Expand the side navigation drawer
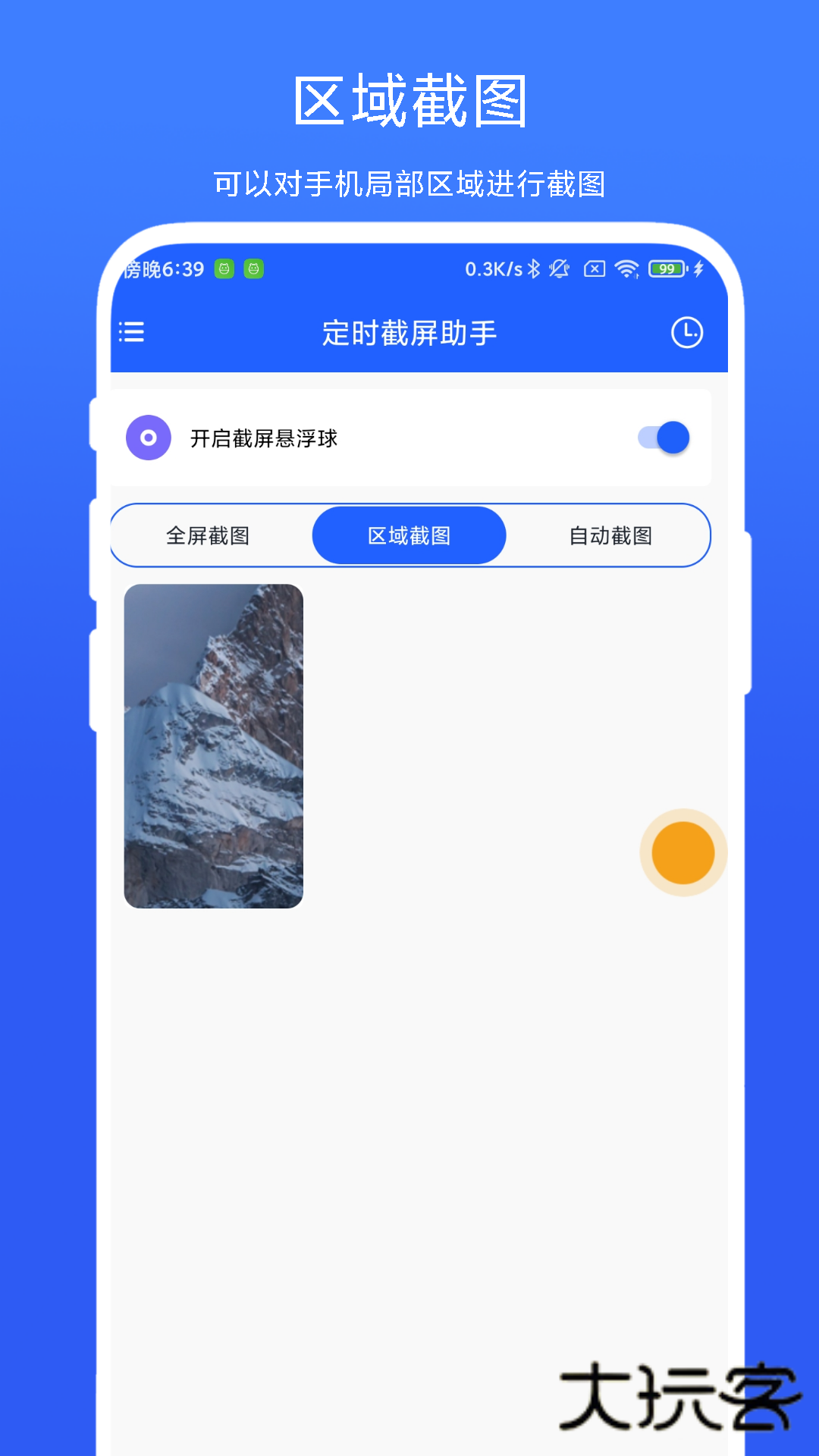The height and width of the screenshot is (1456, 819). [130, 331]
